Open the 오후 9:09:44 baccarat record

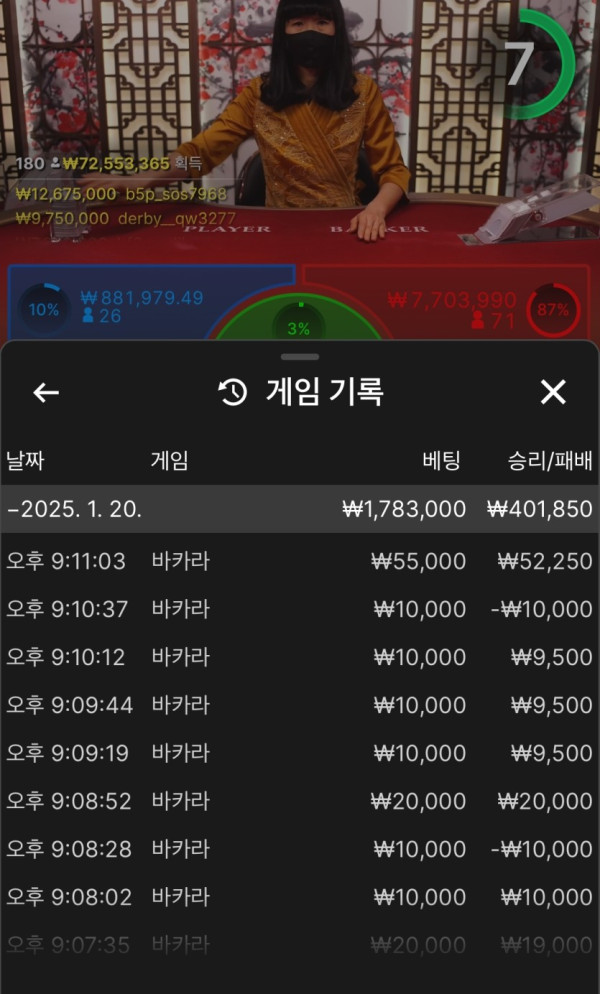[x=300, y=705]
